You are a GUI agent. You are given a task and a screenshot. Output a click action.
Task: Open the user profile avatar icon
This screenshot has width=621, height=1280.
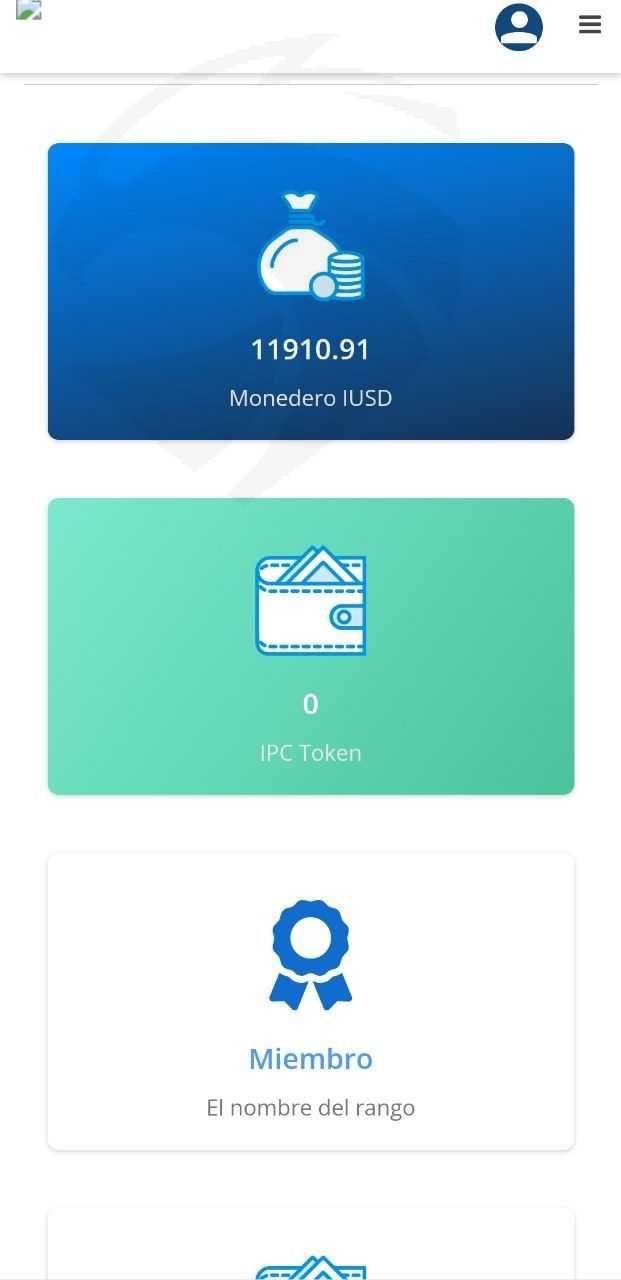click(x=519, y=27)
